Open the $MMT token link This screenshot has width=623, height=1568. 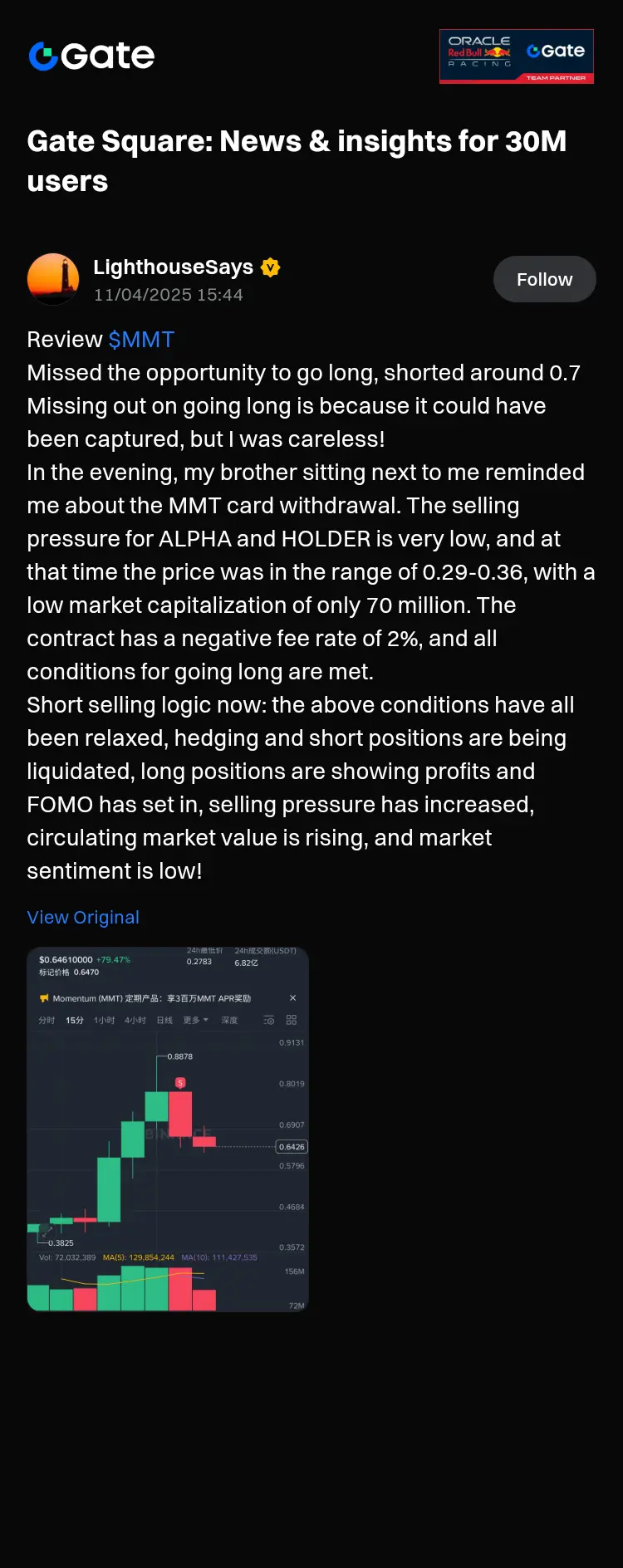(141, 340)
